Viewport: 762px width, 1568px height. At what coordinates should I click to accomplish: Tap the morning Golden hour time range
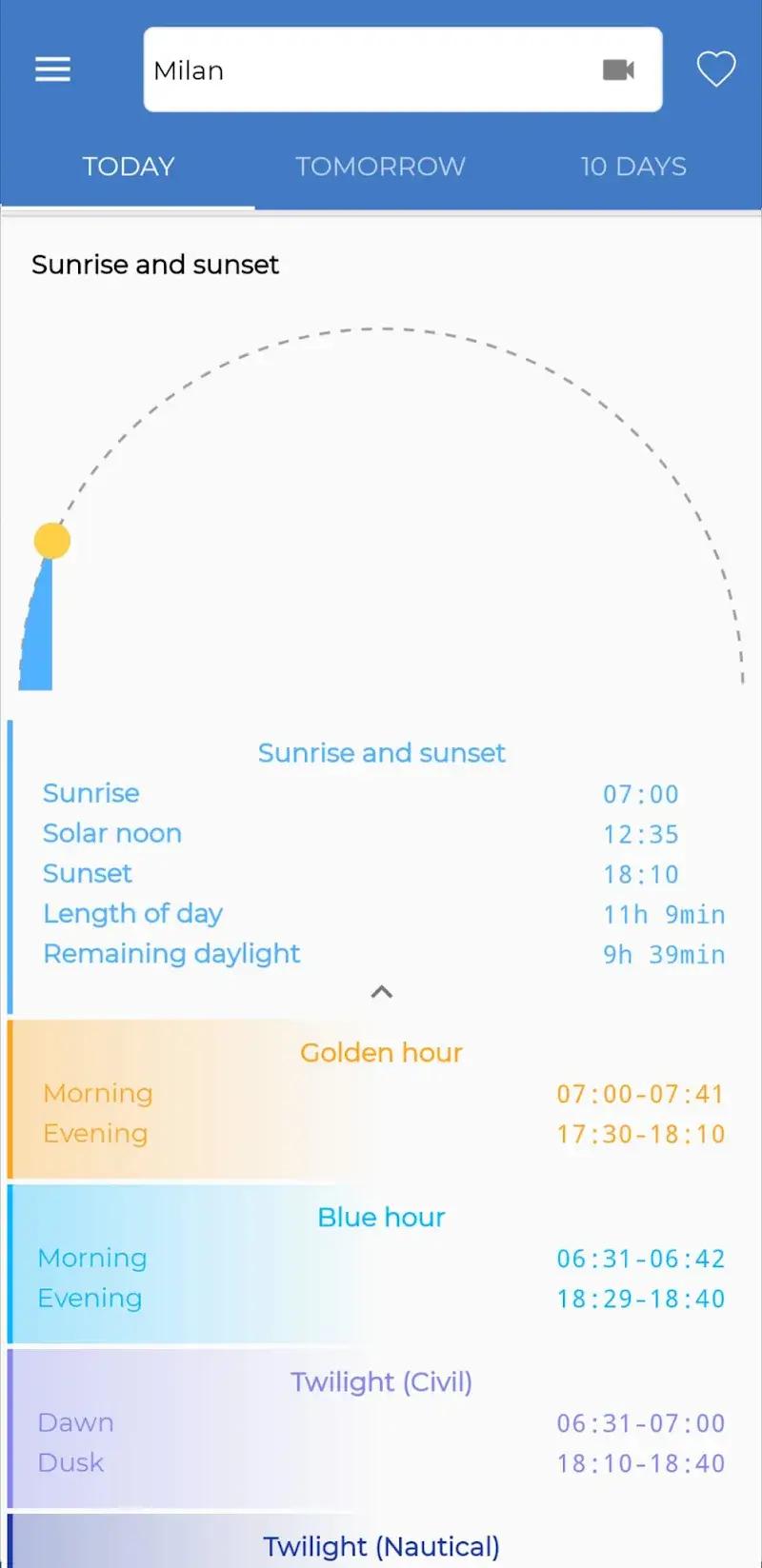click(640, 1093)
